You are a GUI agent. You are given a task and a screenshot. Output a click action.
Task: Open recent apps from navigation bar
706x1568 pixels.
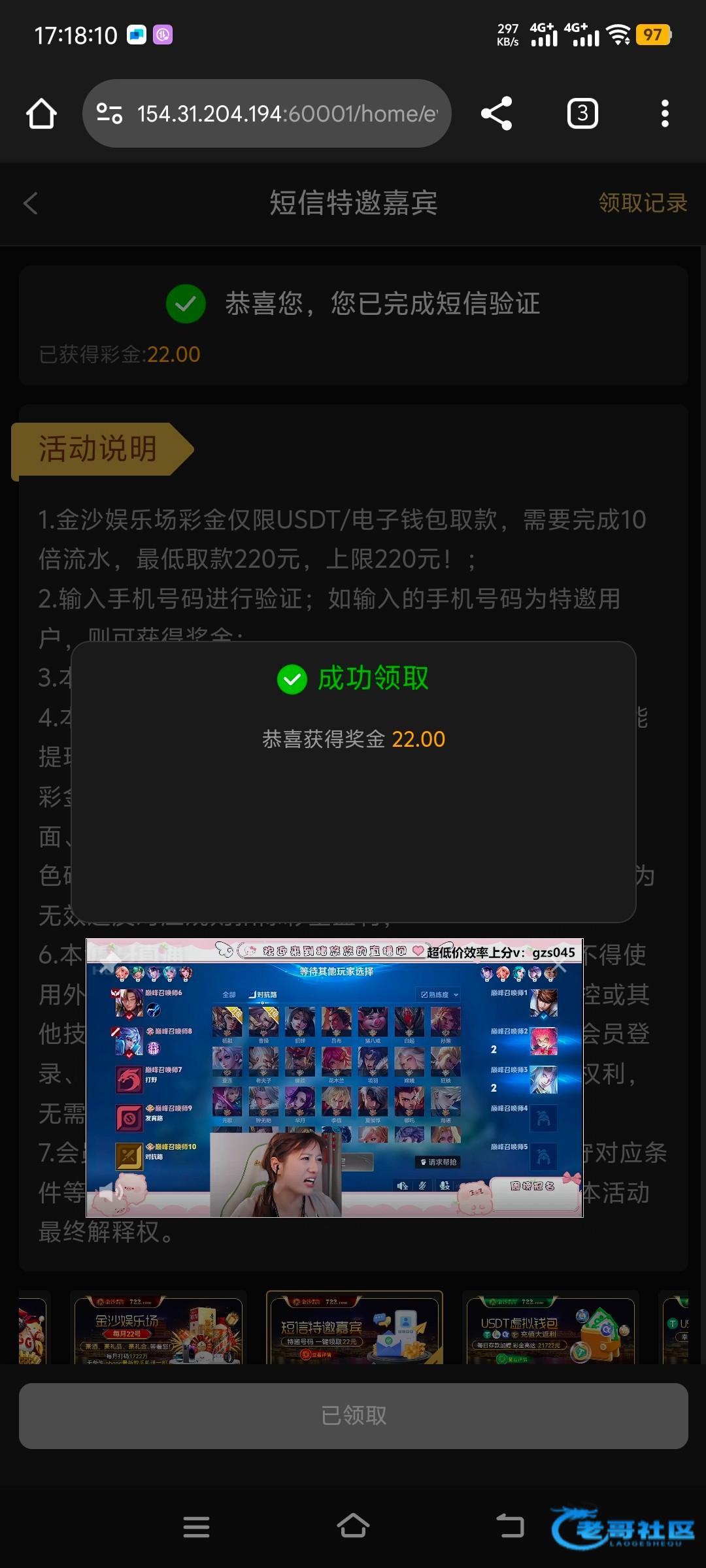tap(196, 1527)
